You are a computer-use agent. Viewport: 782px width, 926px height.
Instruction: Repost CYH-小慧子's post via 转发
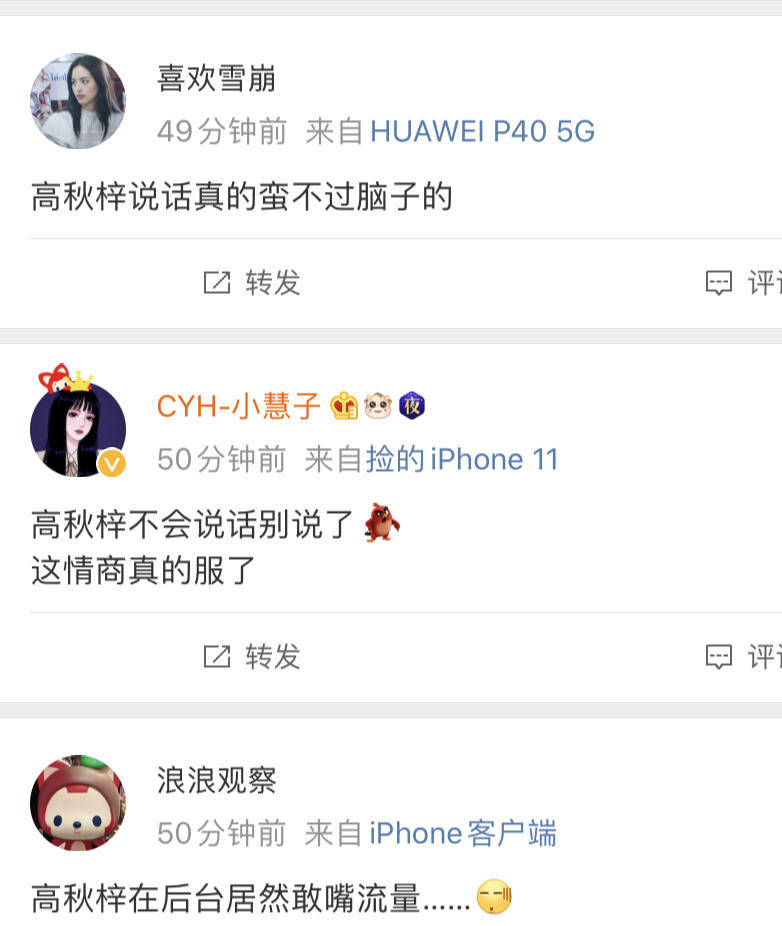pos(252,657)
